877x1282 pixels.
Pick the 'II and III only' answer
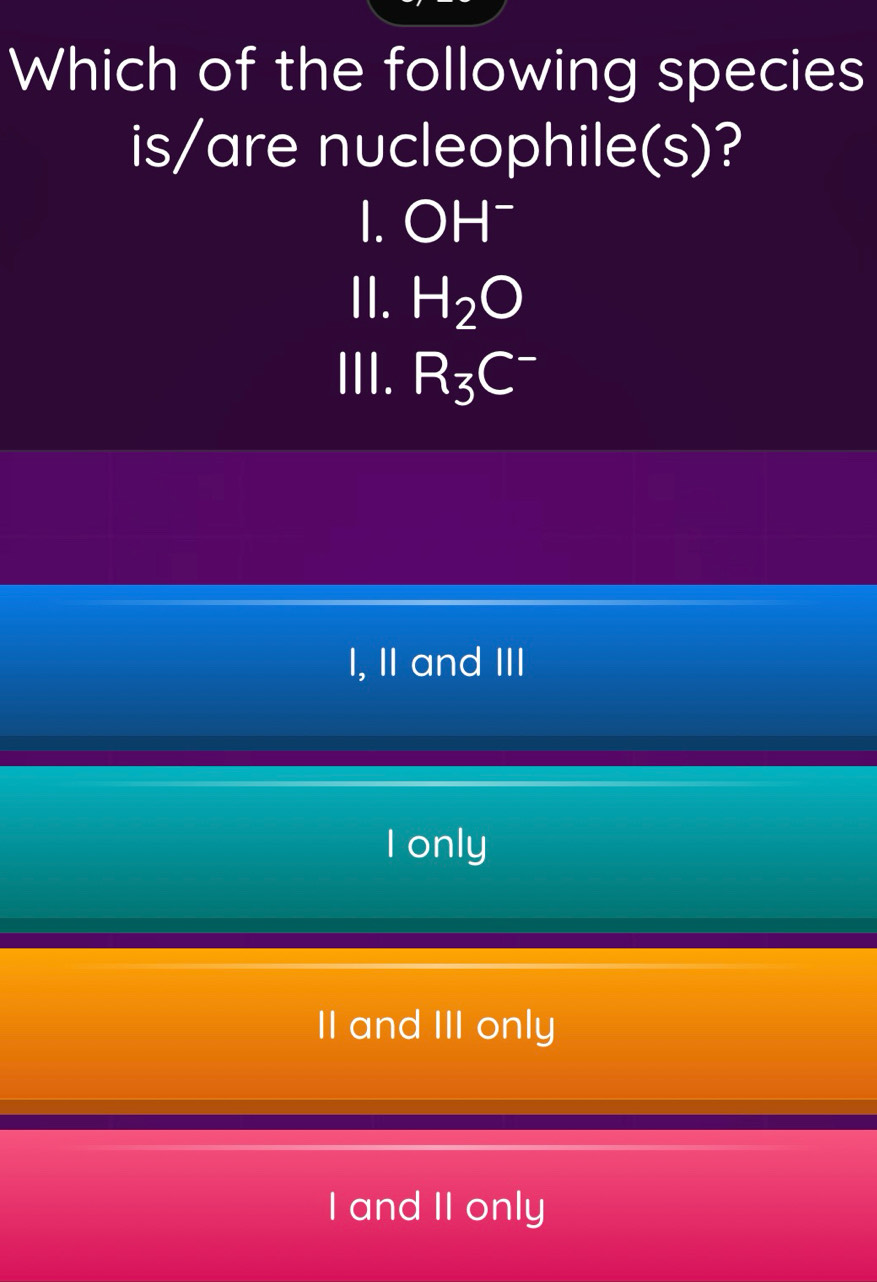(x=438, y=1026)
